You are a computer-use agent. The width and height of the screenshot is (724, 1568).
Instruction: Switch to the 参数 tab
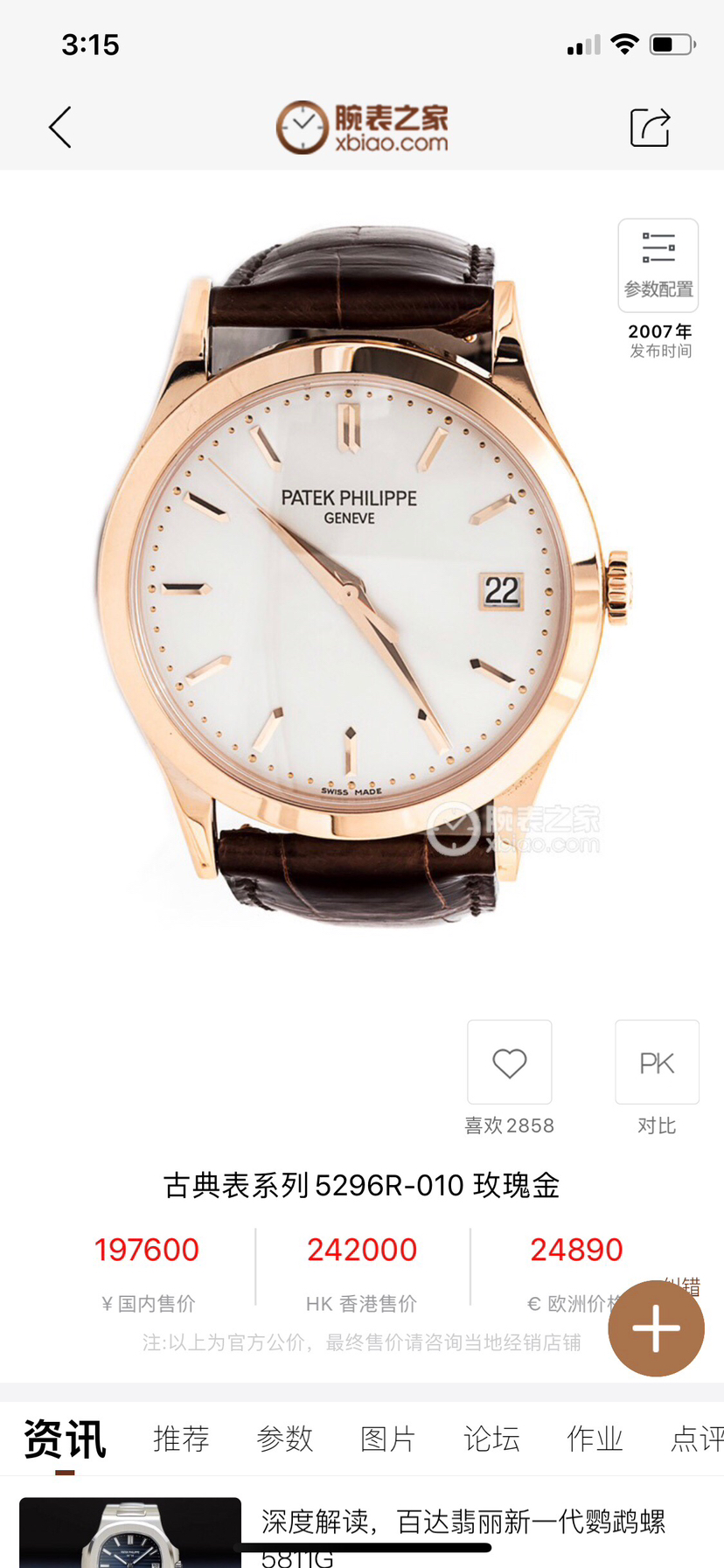(284, 1439)
